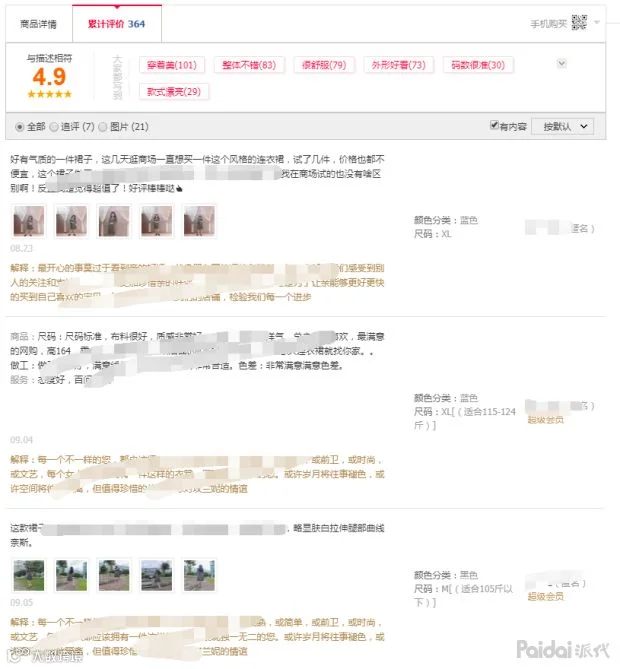The image size is (620, 669).
Task: Filter by 码数很准(30) tag
Action: pos(478,65)
